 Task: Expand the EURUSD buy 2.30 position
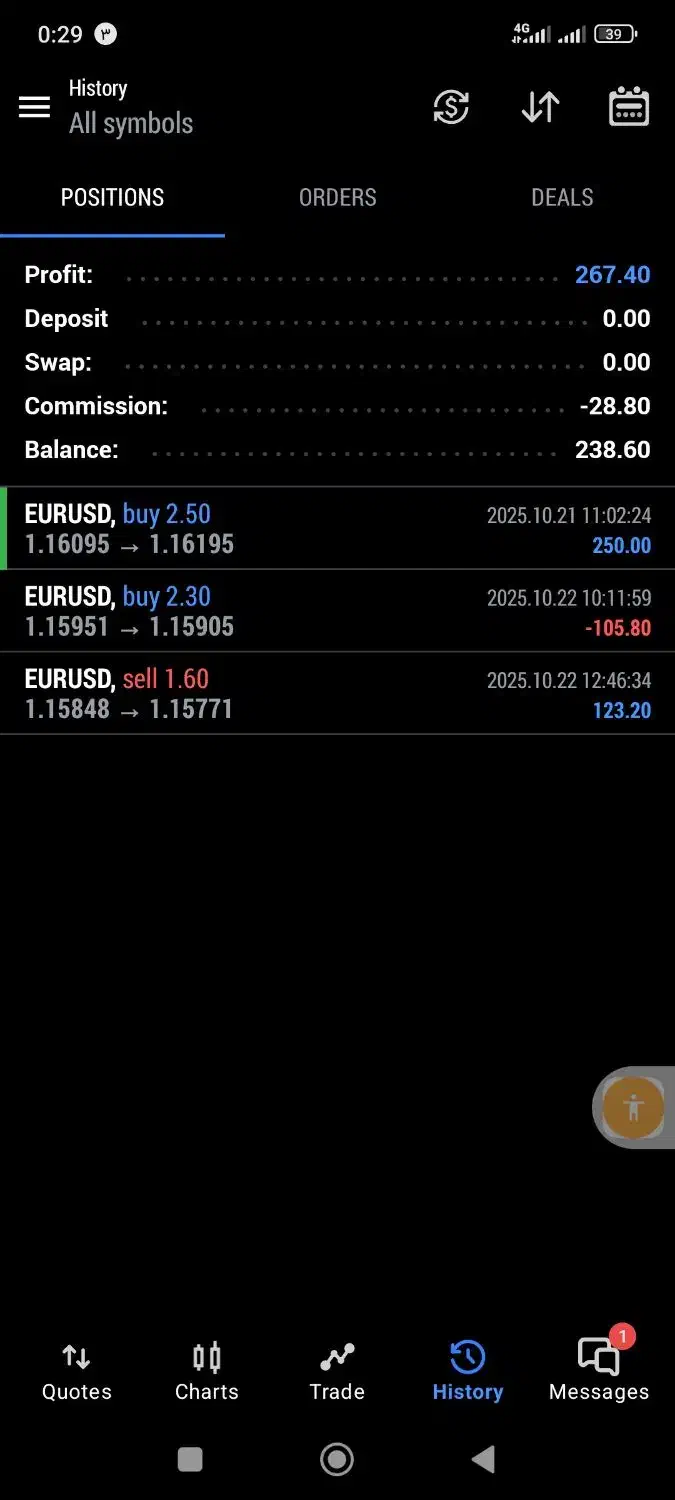pos(337,611)
